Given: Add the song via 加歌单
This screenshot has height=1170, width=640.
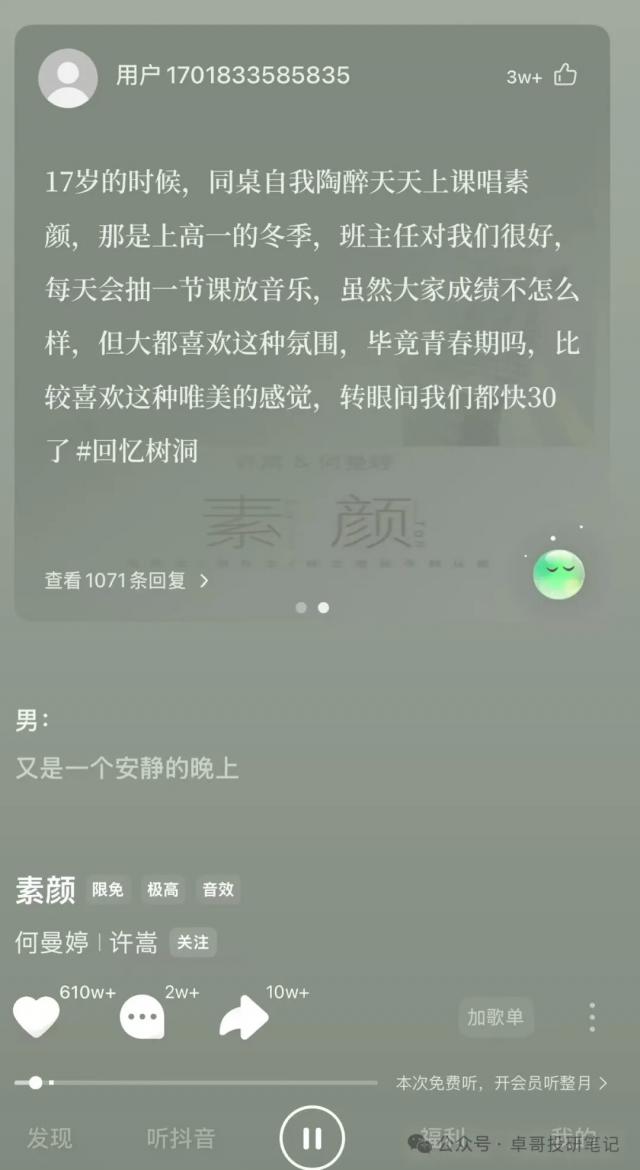Looking at the screenshot, I should (x=495, y=1018).
